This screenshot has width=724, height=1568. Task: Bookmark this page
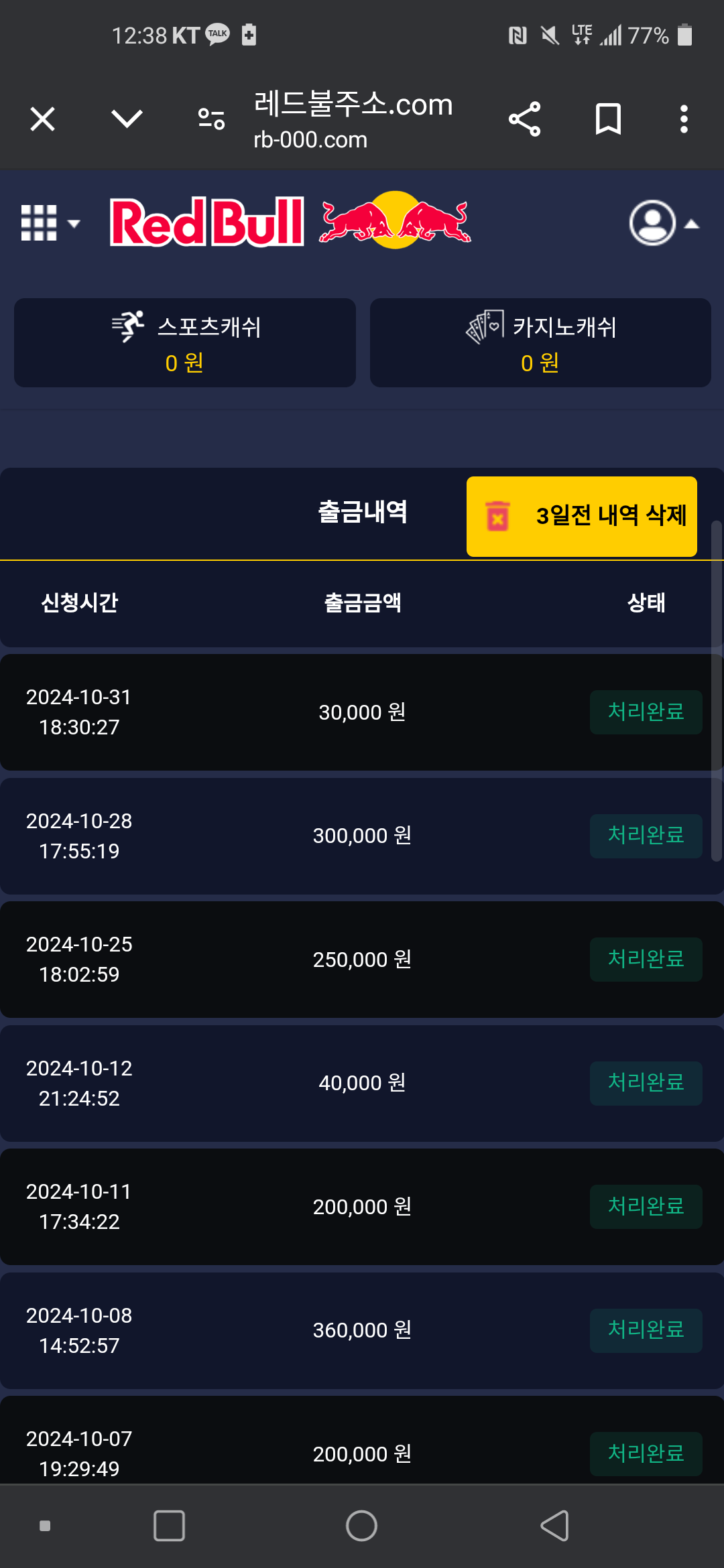608,119
